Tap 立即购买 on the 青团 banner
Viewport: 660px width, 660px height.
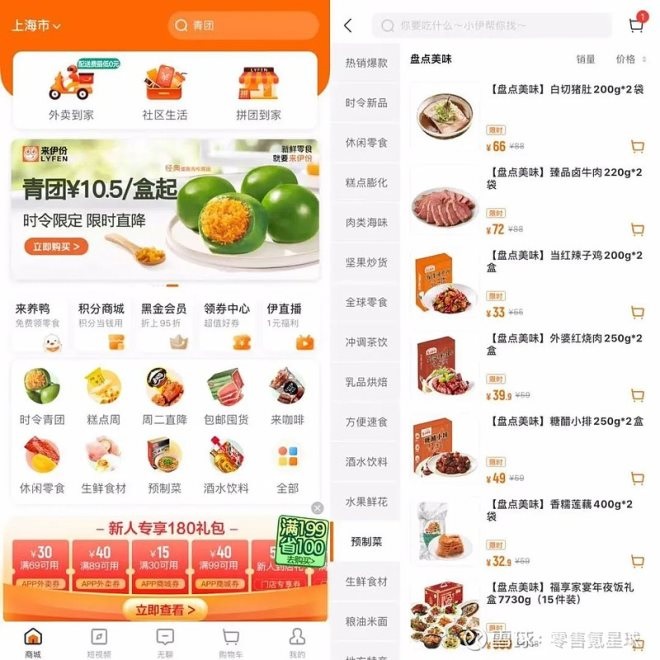point(59,246)
